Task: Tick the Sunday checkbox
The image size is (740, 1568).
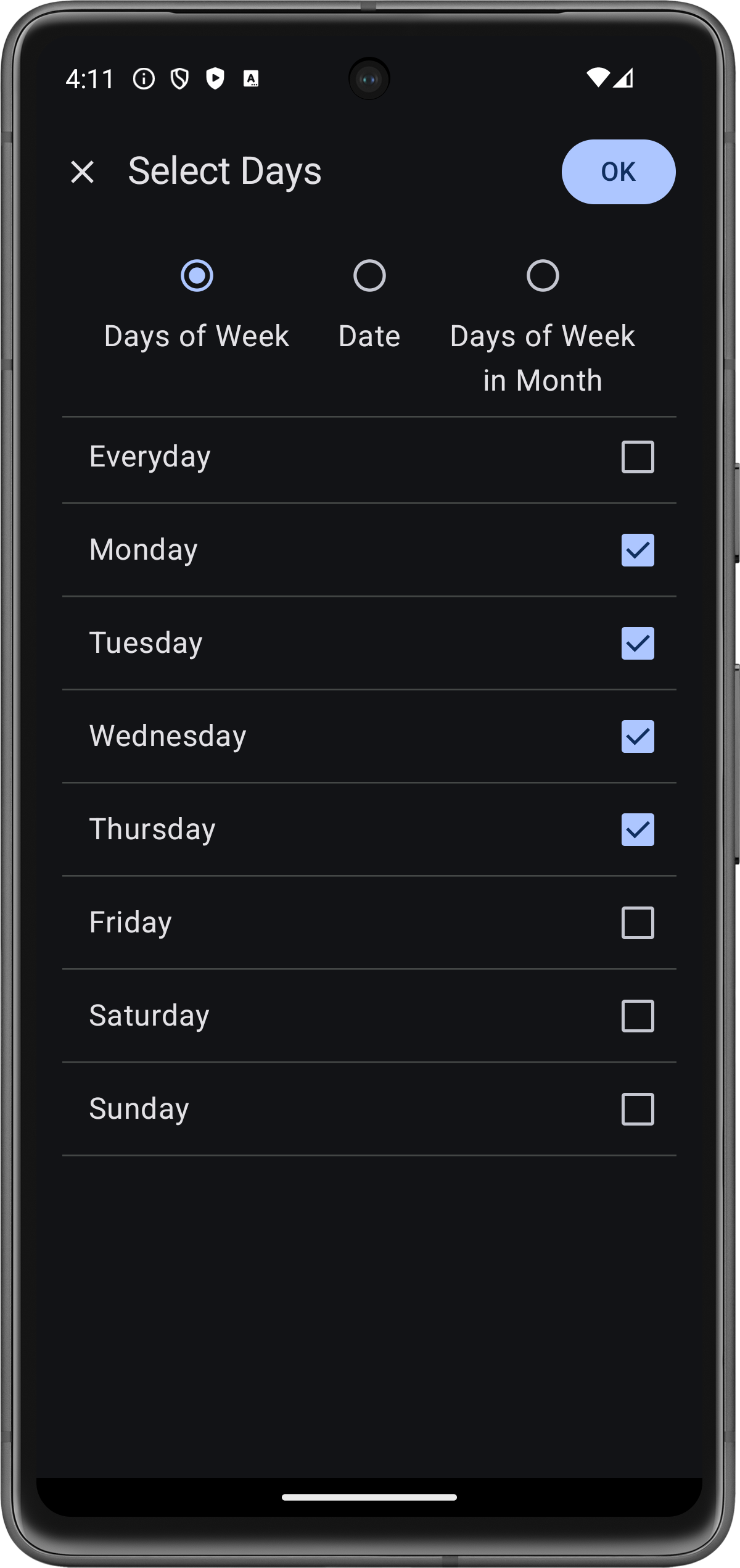Action: [x=638, y=1109]
